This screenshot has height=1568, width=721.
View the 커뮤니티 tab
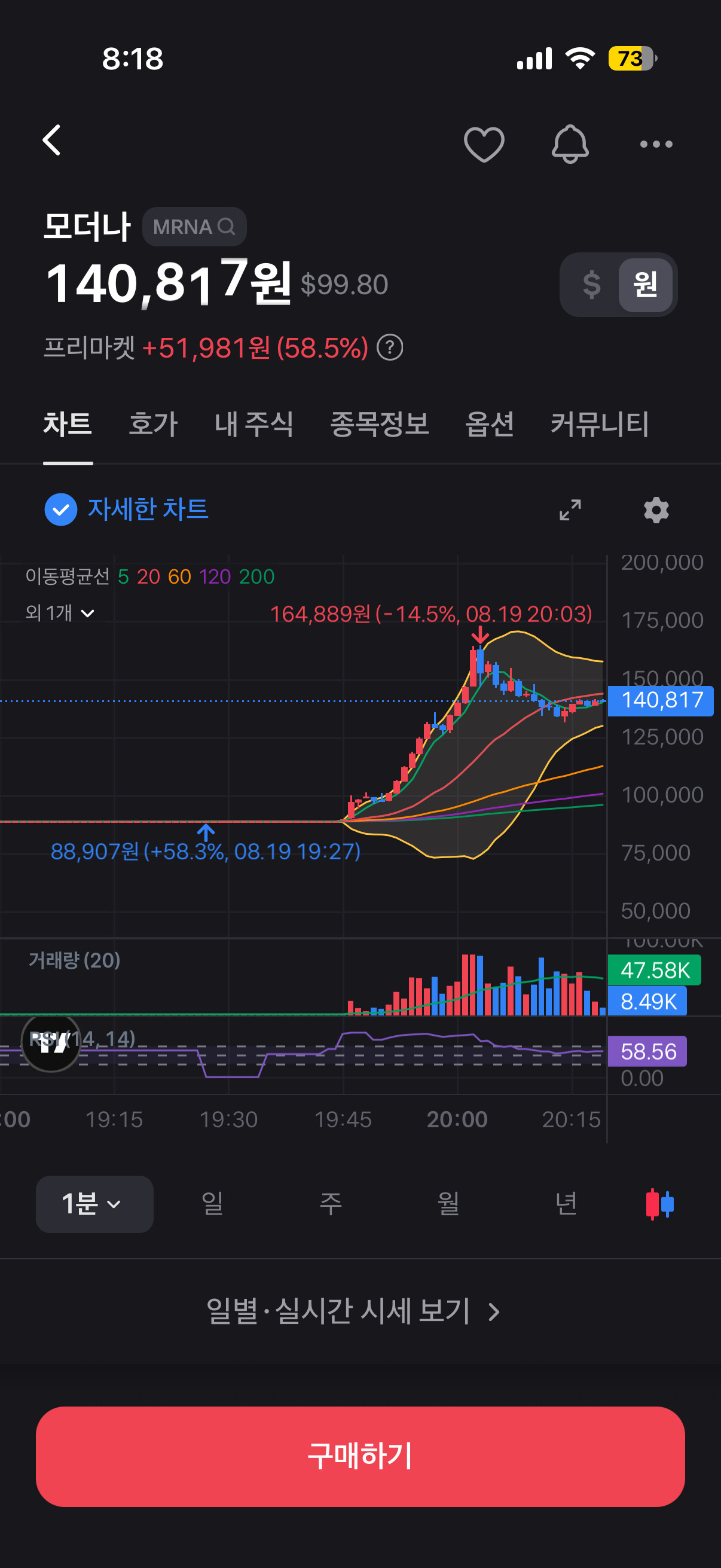[x=599, y=423]
